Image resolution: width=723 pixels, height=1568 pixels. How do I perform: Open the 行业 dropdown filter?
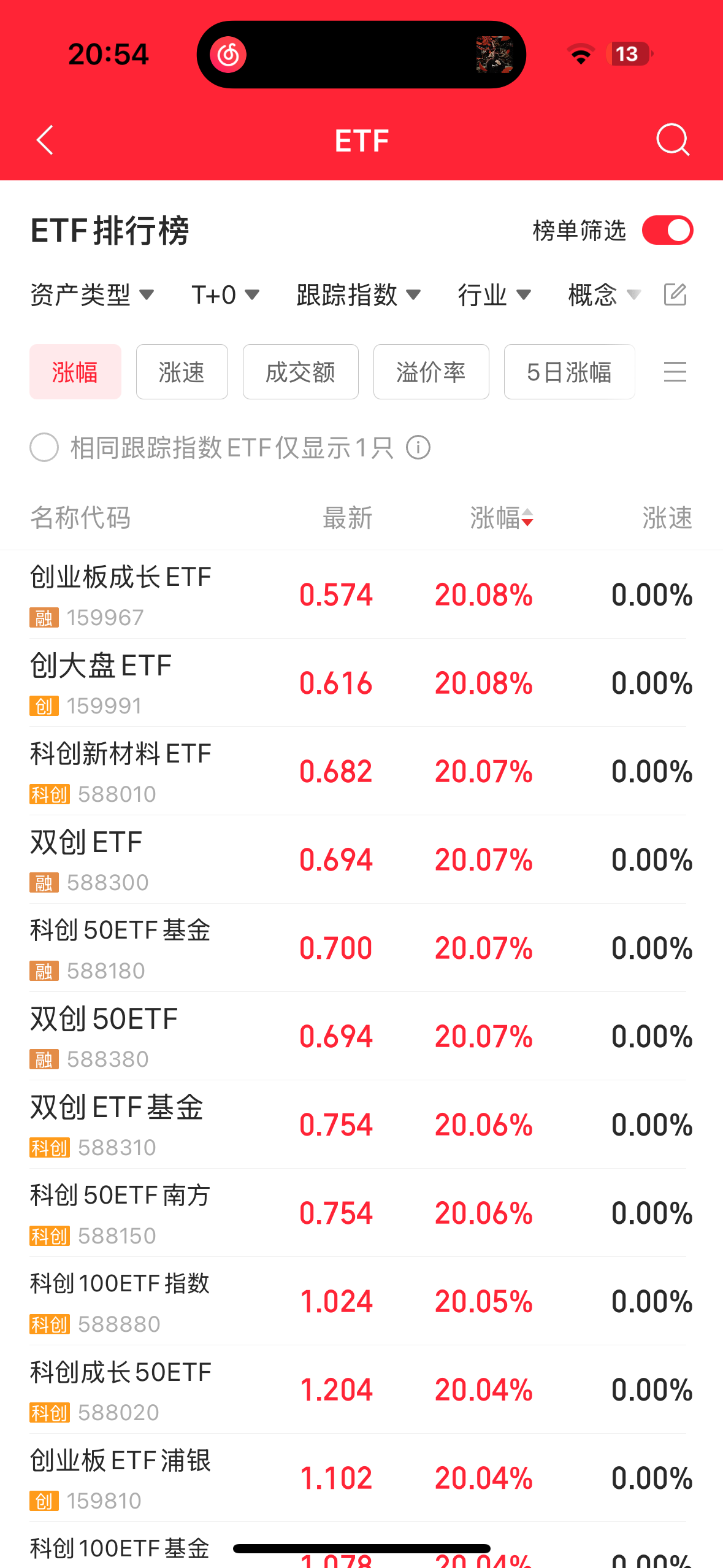pyautogui.click(x=494, y=295)
